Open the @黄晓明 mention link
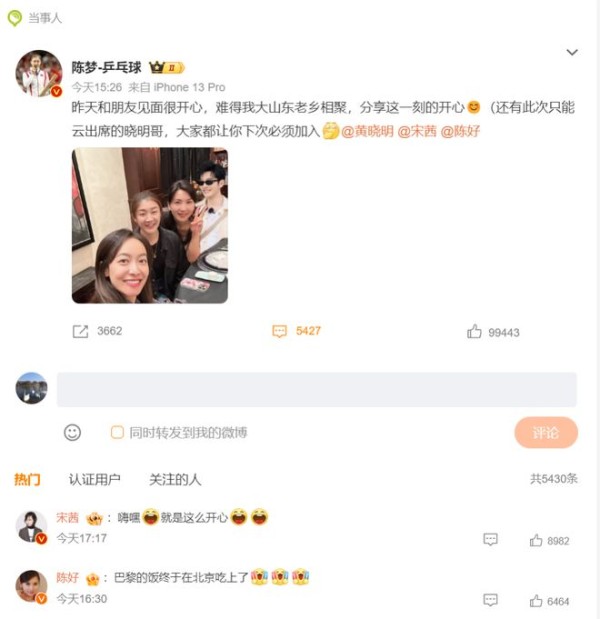The width and height of the screenshot is (600, 619). click(x=367, y=130)
